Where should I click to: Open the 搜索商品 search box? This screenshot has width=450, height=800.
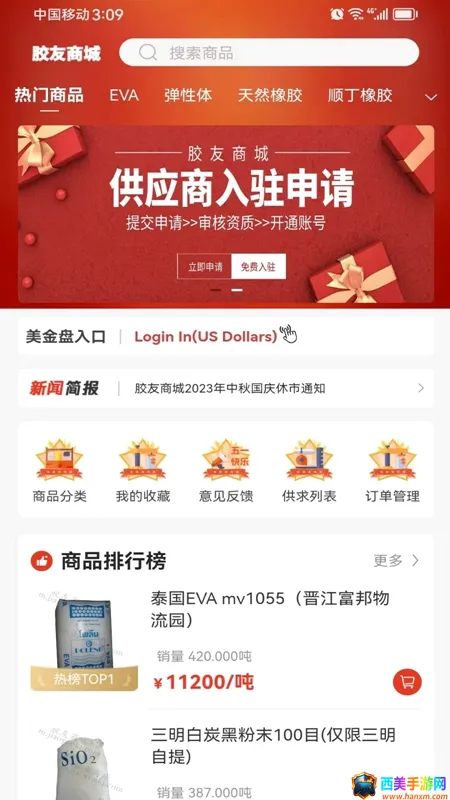click(269, 53)
